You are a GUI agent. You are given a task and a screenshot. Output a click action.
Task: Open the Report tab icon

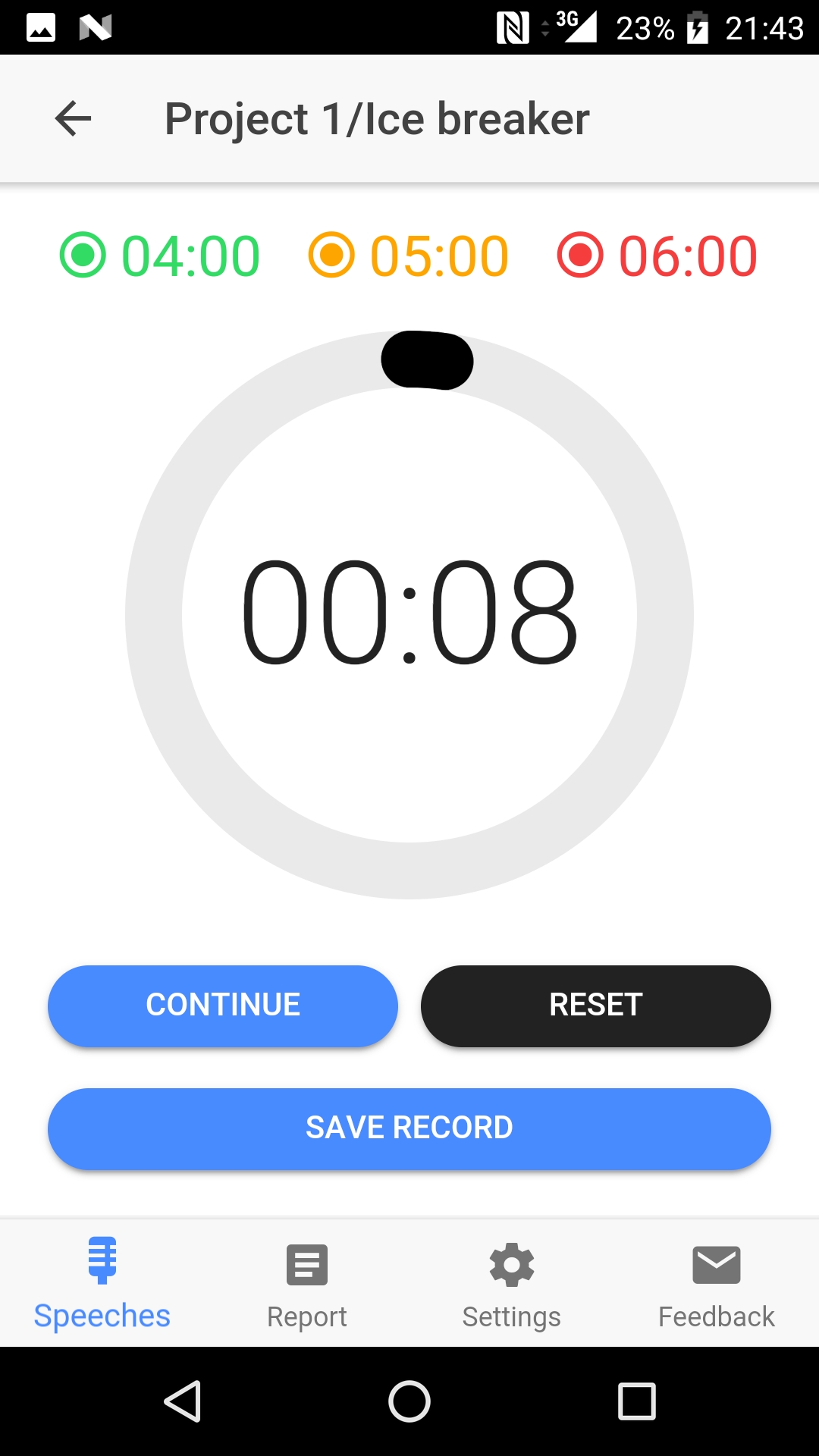[x=307, y=1263]
